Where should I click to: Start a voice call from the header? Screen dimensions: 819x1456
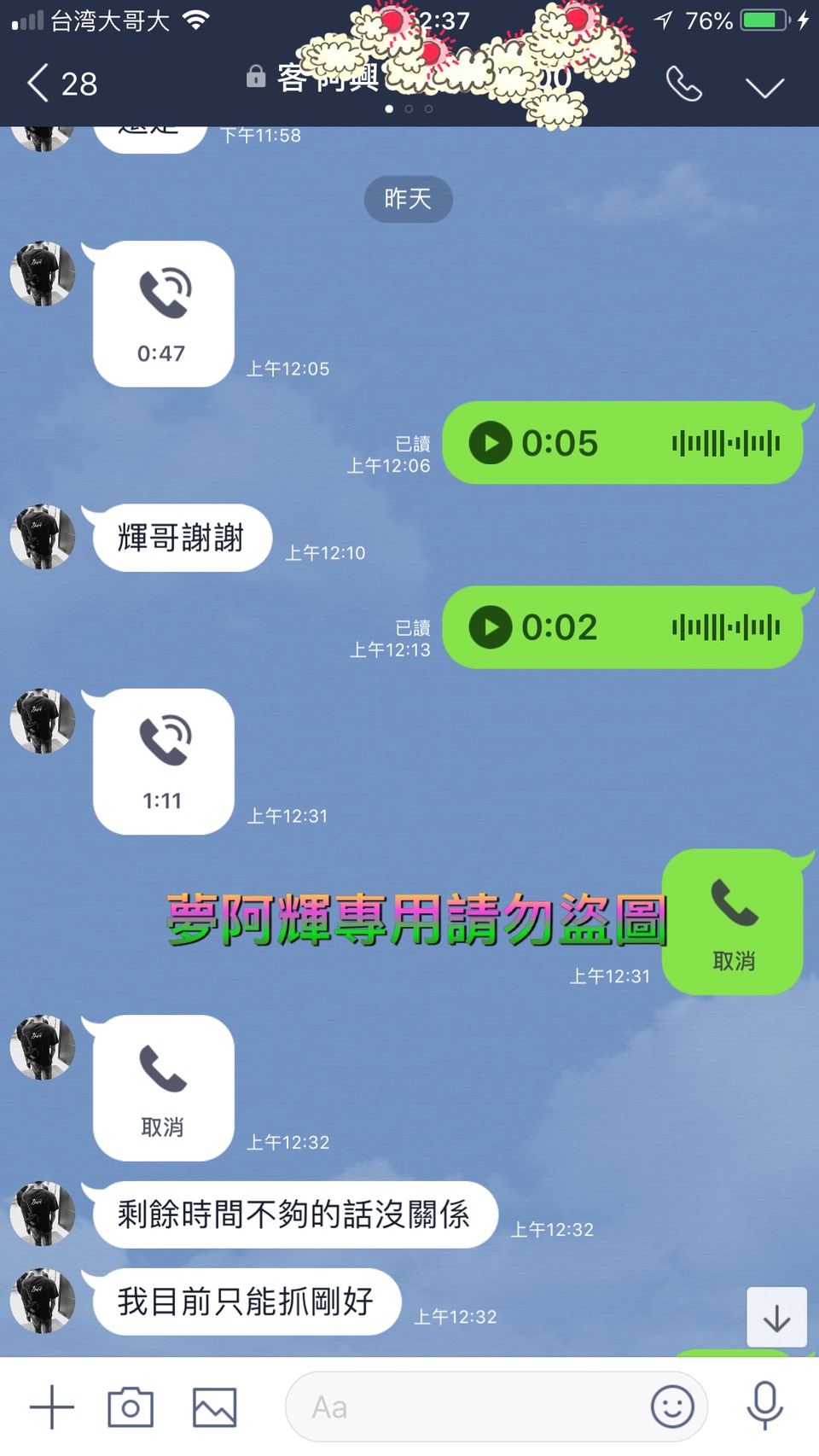point(683,84)
